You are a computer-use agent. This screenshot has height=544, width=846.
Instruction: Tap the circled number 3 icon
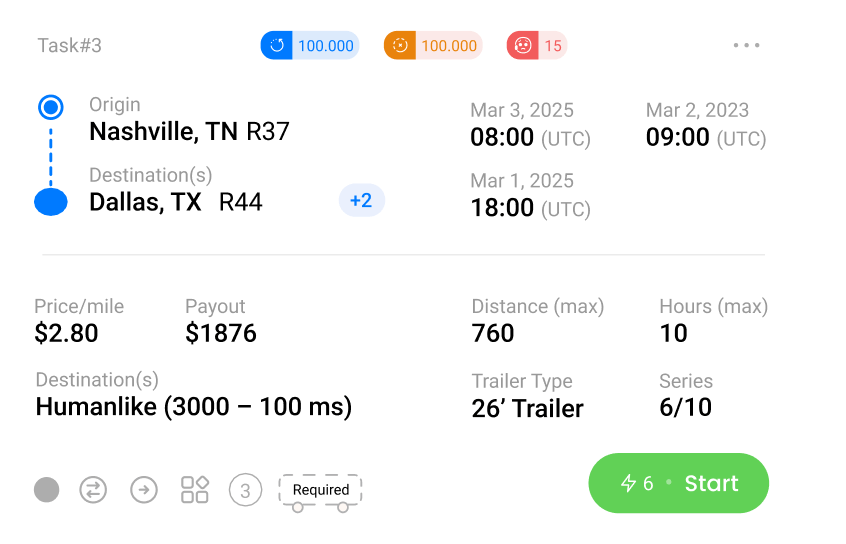[x=245, y=490]
